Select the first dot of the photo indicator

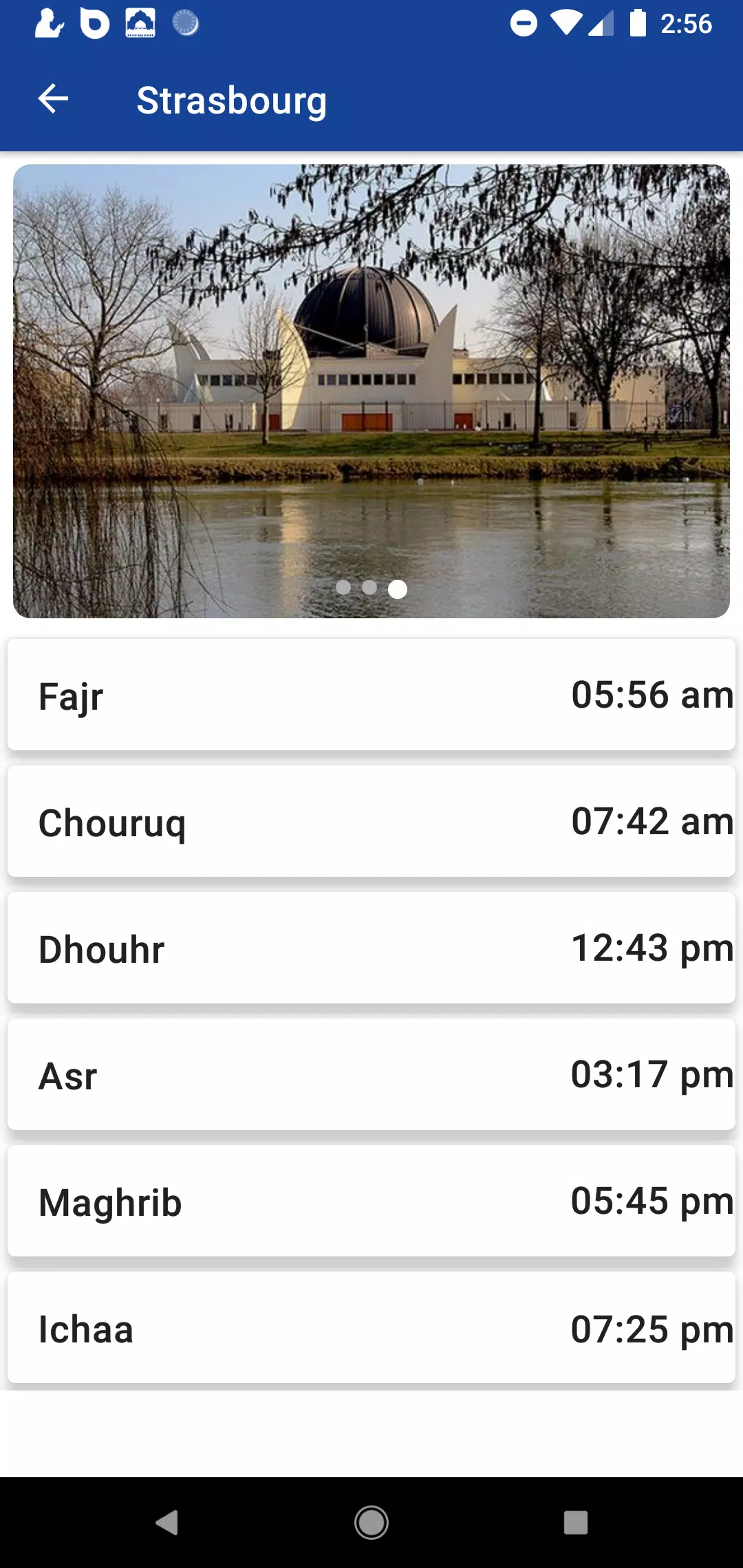click(343, 587)
